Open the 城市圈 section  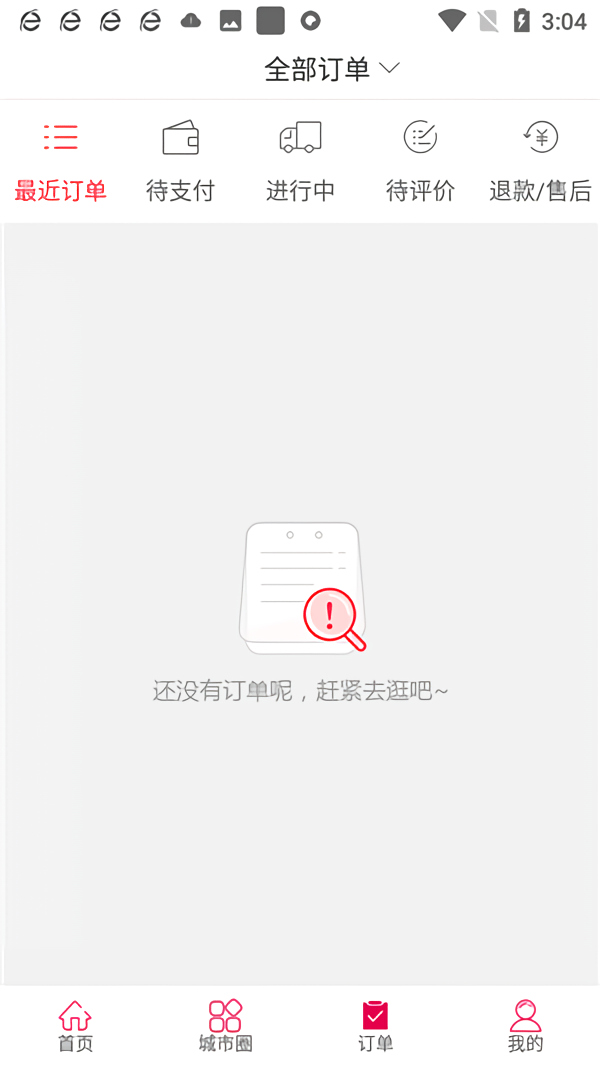click(225, 1026)
